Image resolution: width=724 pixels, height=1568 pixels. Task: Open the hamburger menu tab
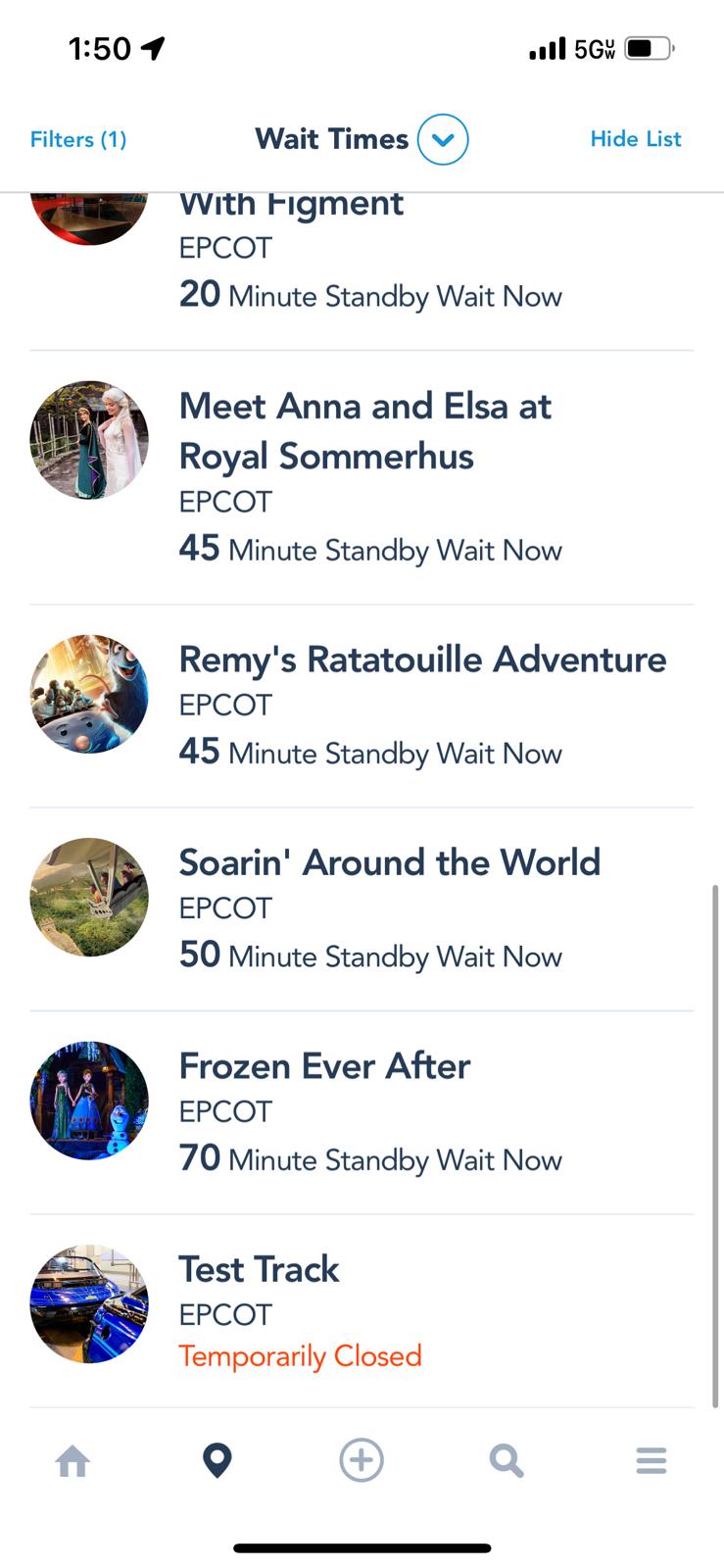pyautogui.click(x=652, y=1461)
